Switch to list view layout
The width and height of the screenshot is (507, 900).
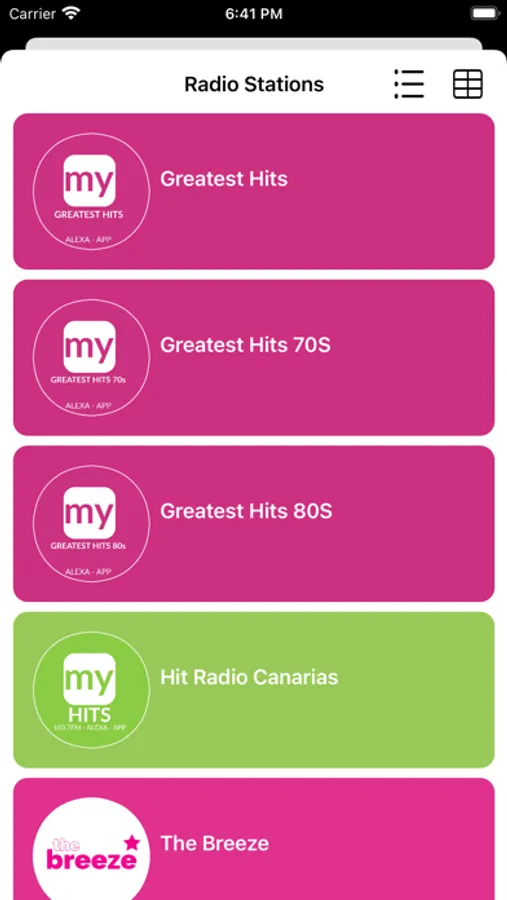point(409,84)
